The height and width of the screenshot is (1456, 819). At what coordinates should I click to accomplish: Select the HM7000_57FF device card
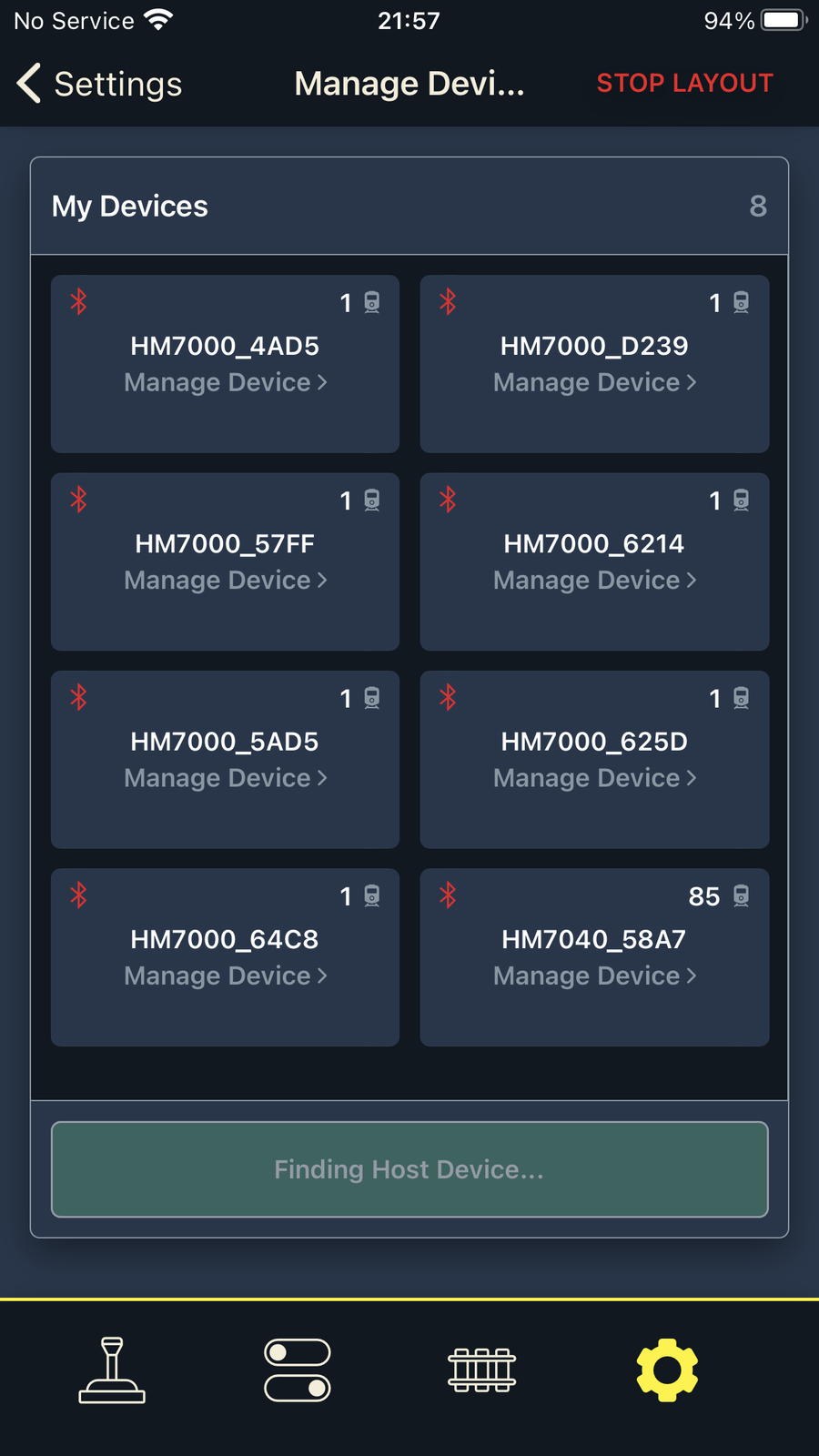click(225, 561)
